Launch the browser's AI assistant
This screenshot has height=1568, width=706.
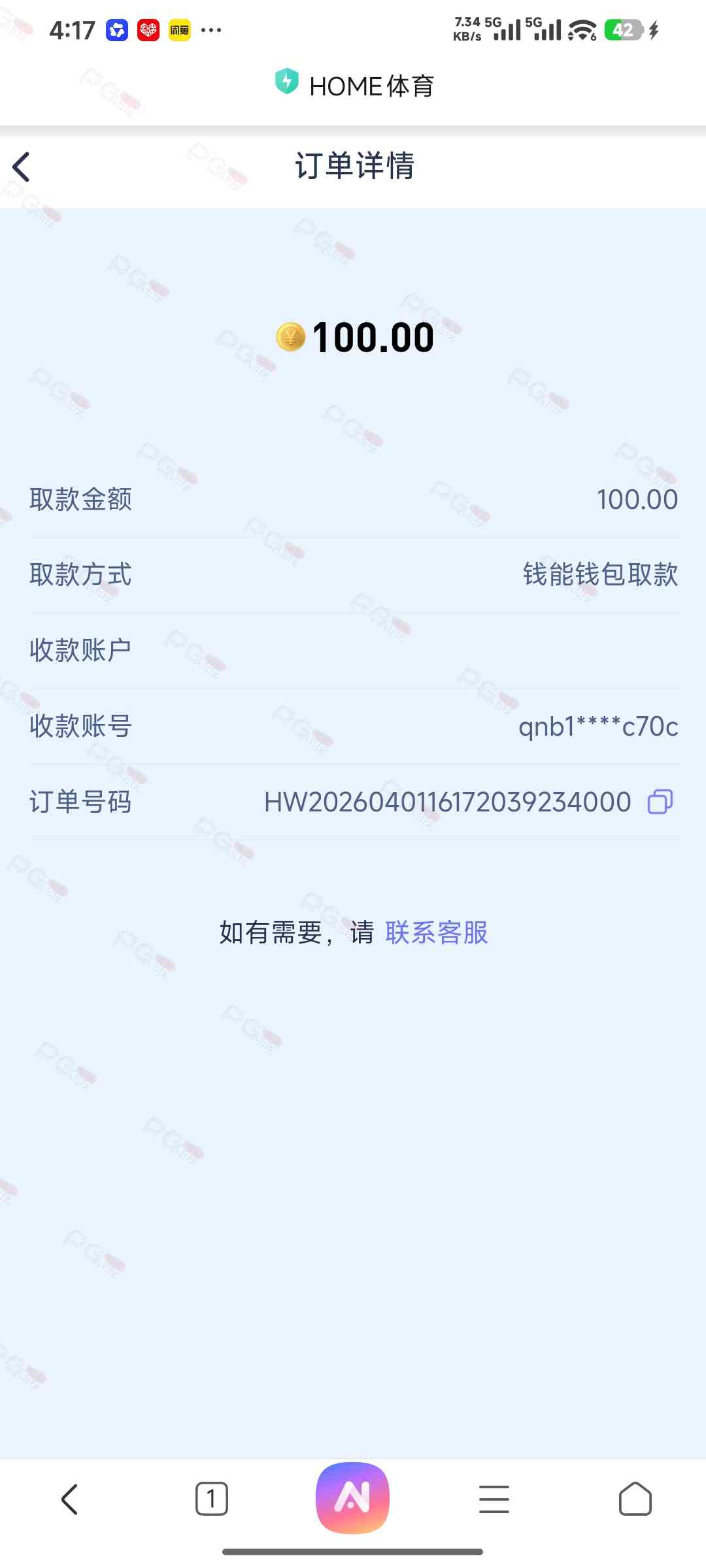tap(352, 1497)
